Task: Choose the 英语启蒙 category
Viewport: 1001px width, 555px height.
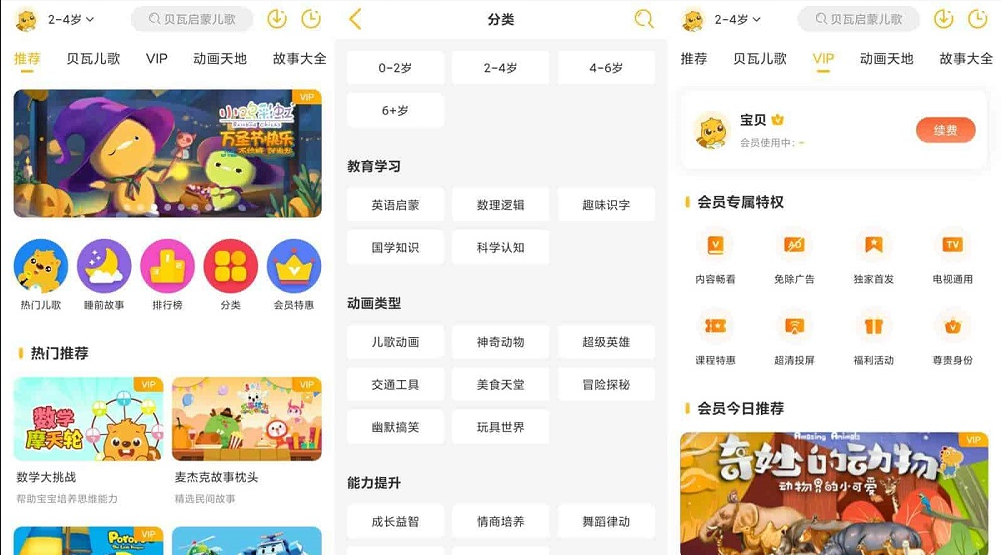Action: (x=395, y=205)
